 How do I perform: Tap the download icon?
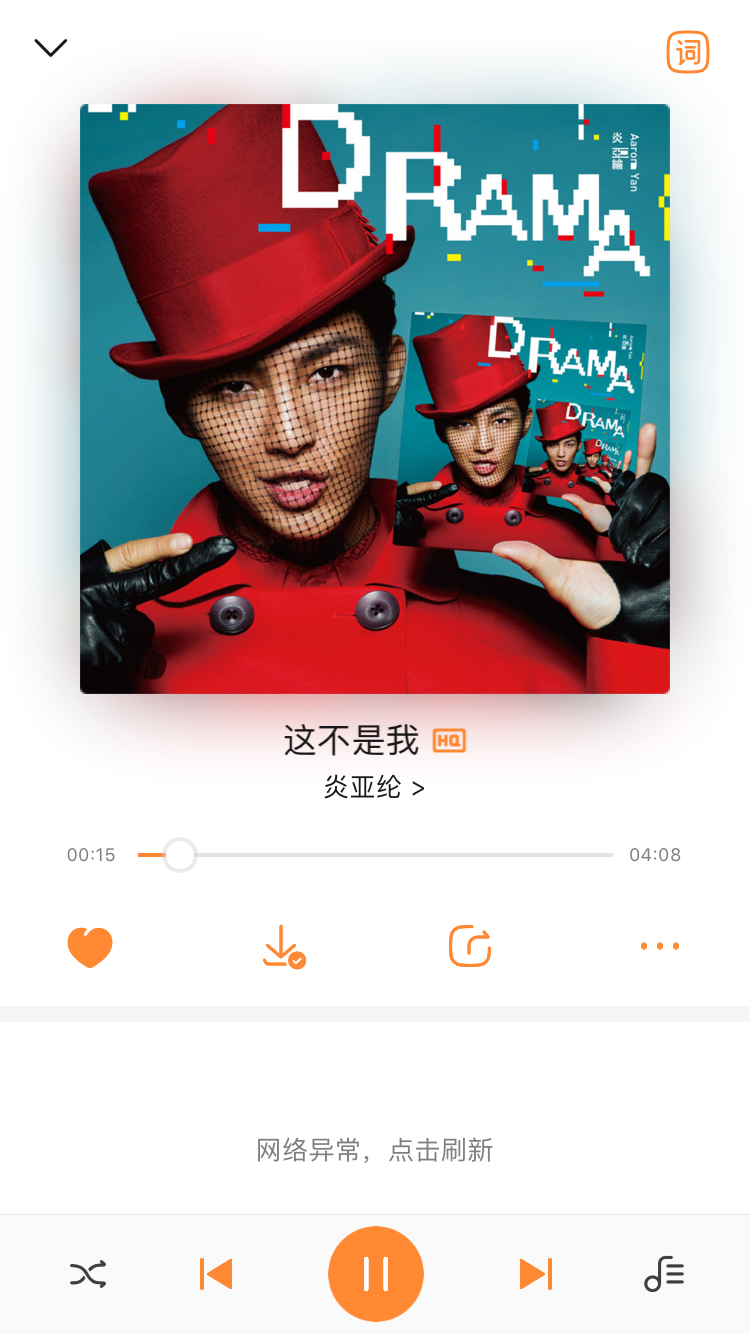point(283,946)
